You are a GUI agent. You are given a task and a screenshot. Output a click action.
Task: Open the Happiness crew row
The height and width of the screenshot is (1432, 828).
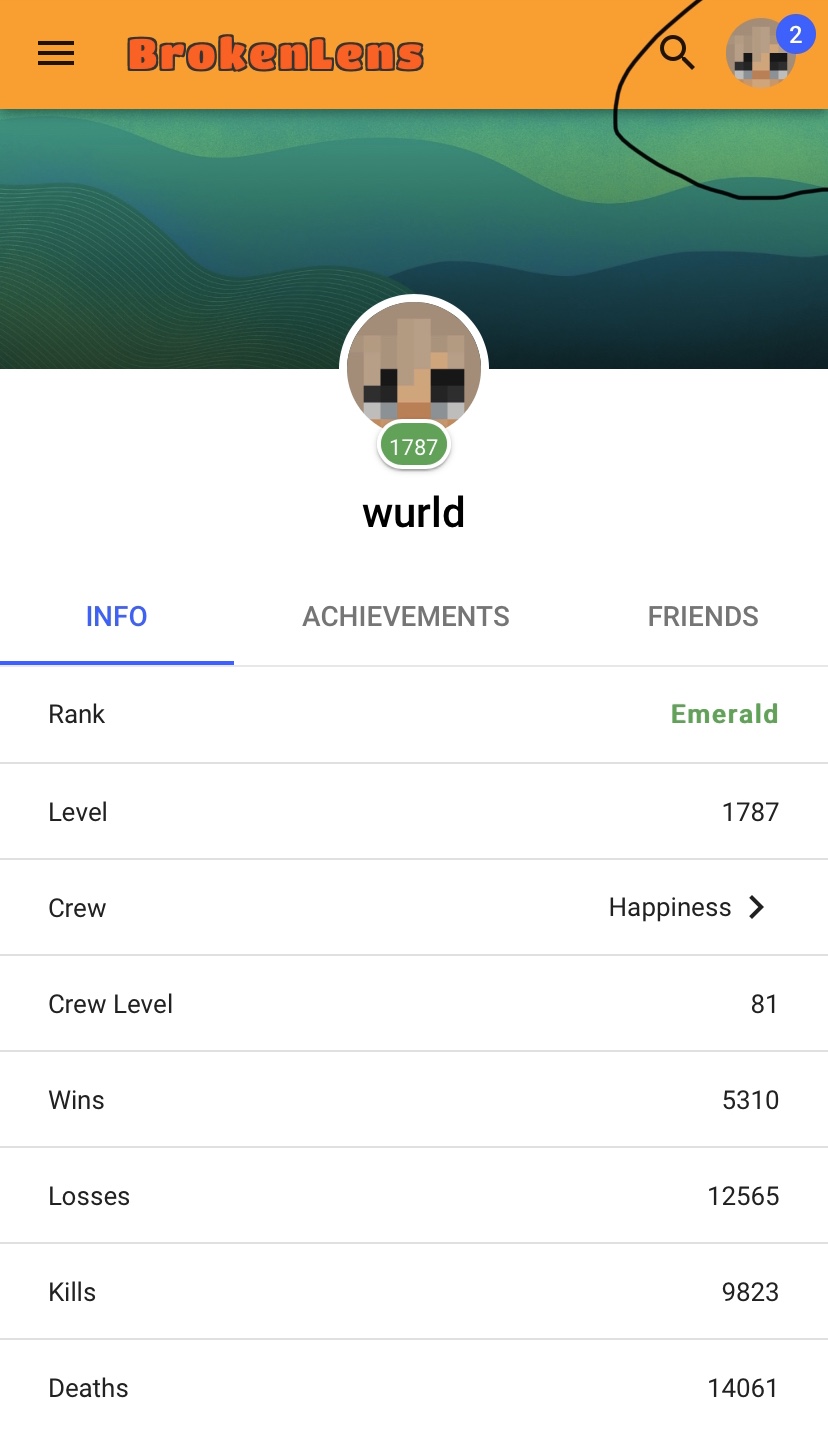(x=414, y=908)
